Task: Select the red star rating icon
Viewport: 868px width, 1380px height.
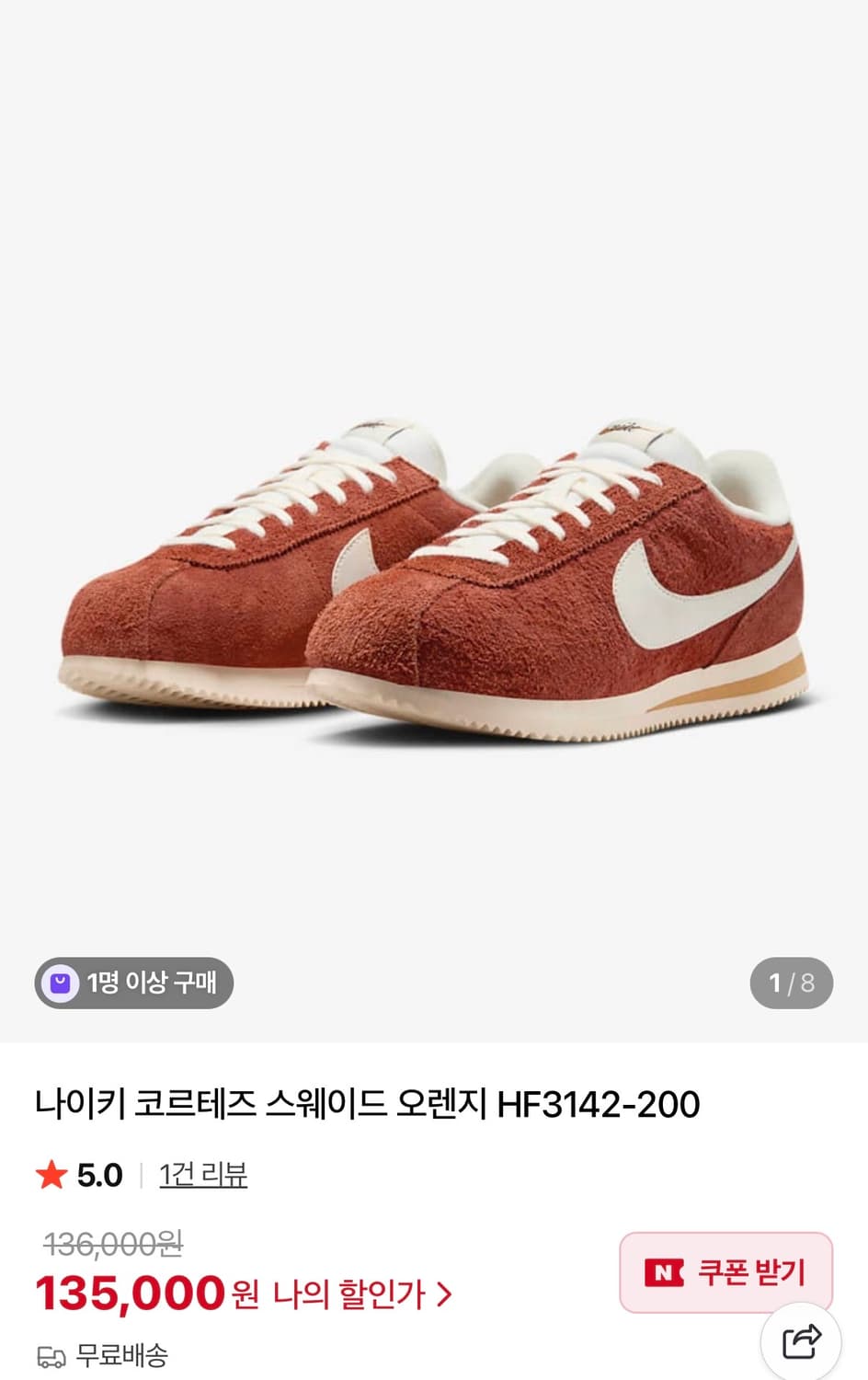Action: point(53,1172)
